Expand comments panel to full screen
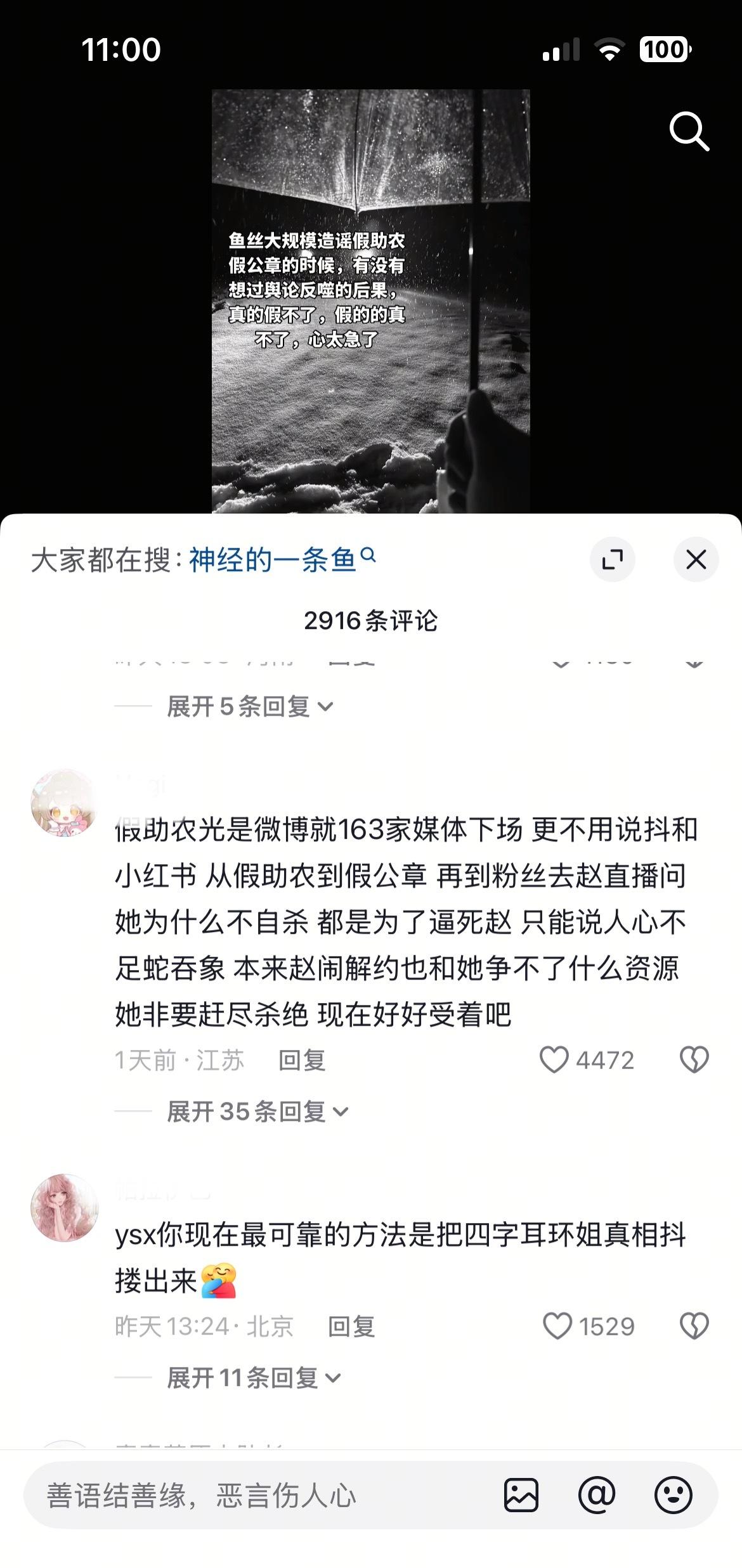Viewport: 742px width, 1568px height. 612,559
